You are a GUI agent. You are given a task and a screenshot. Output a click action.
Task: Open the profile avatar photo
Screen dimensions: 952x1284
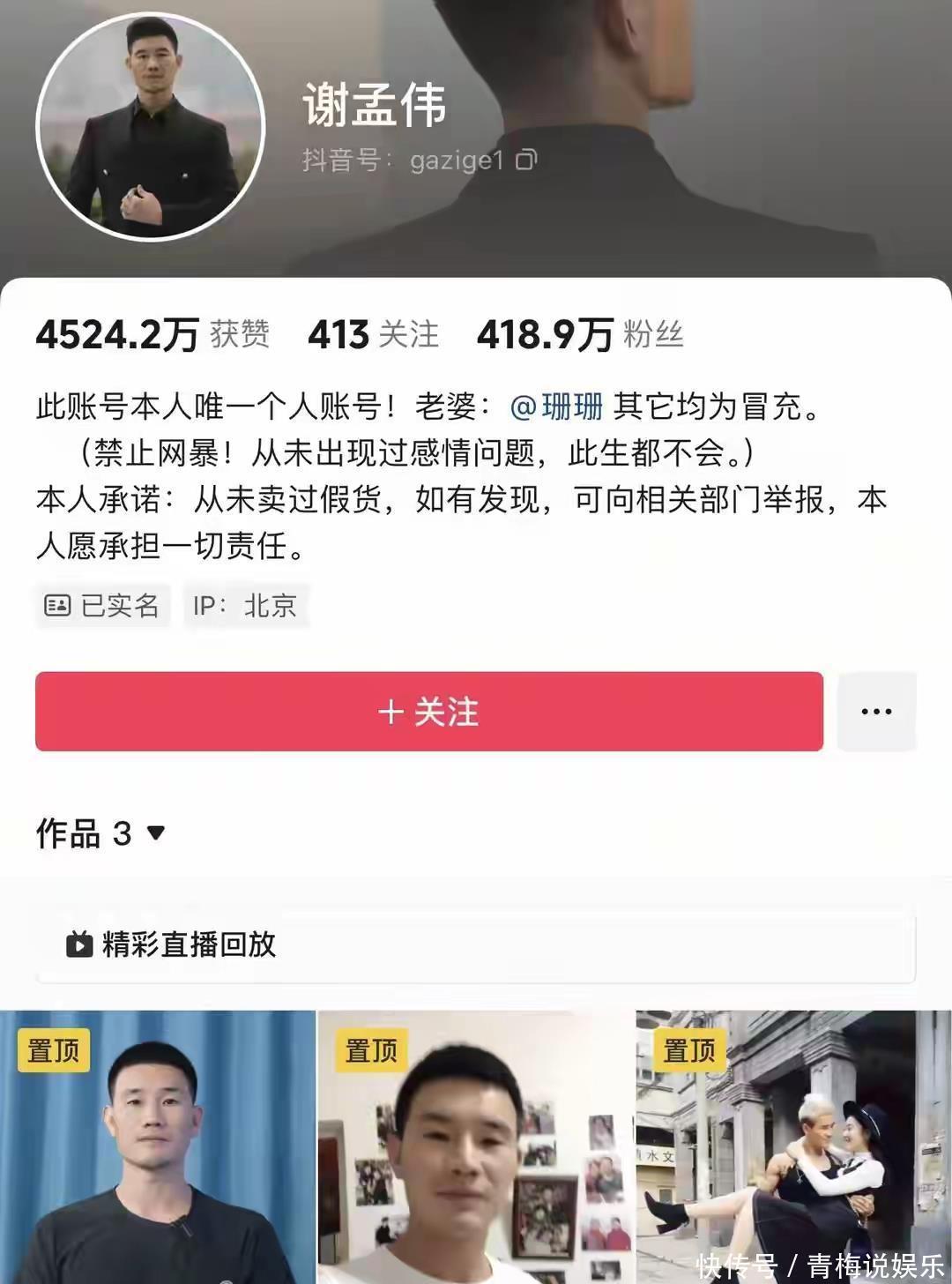(151, 126)
